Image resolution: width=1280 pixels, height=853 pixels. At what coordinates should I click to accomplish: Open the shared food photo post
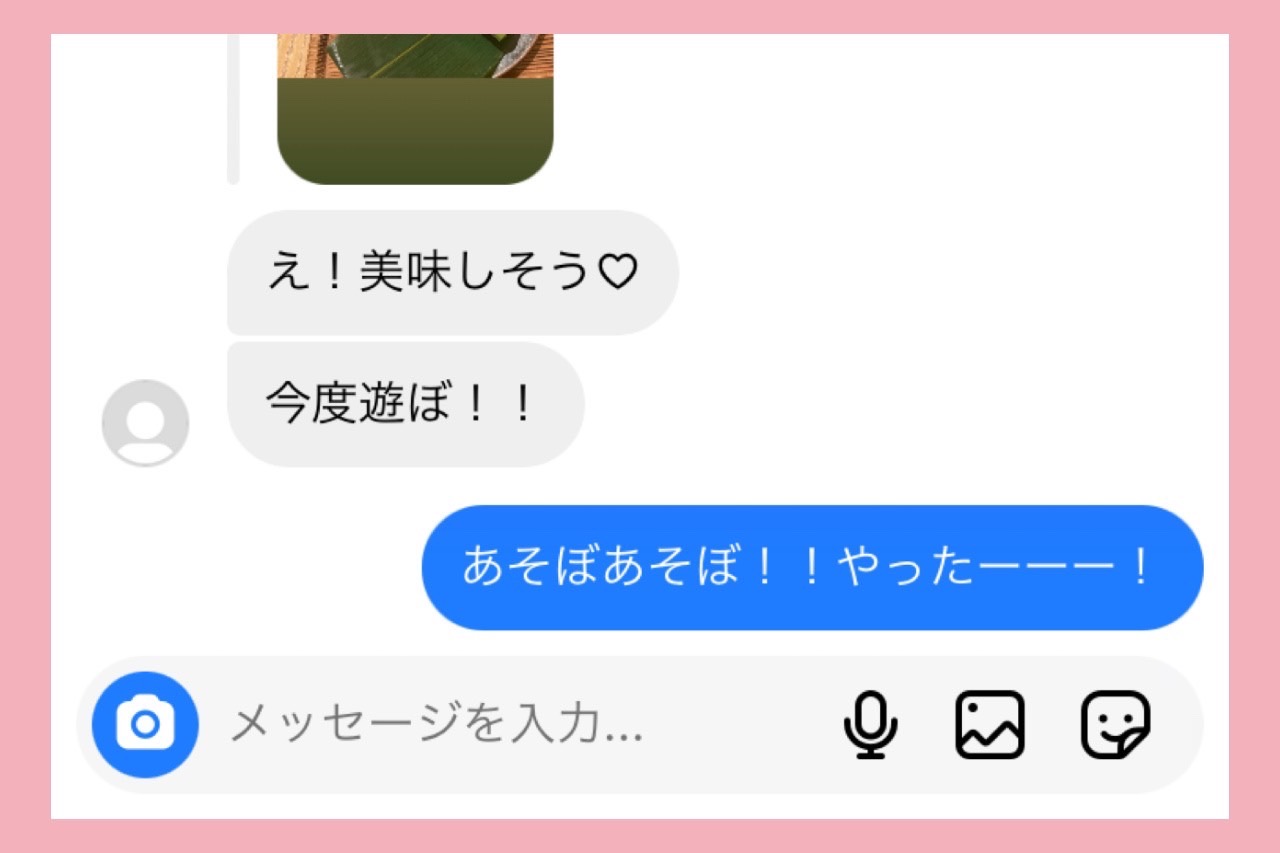coord(415,110)
